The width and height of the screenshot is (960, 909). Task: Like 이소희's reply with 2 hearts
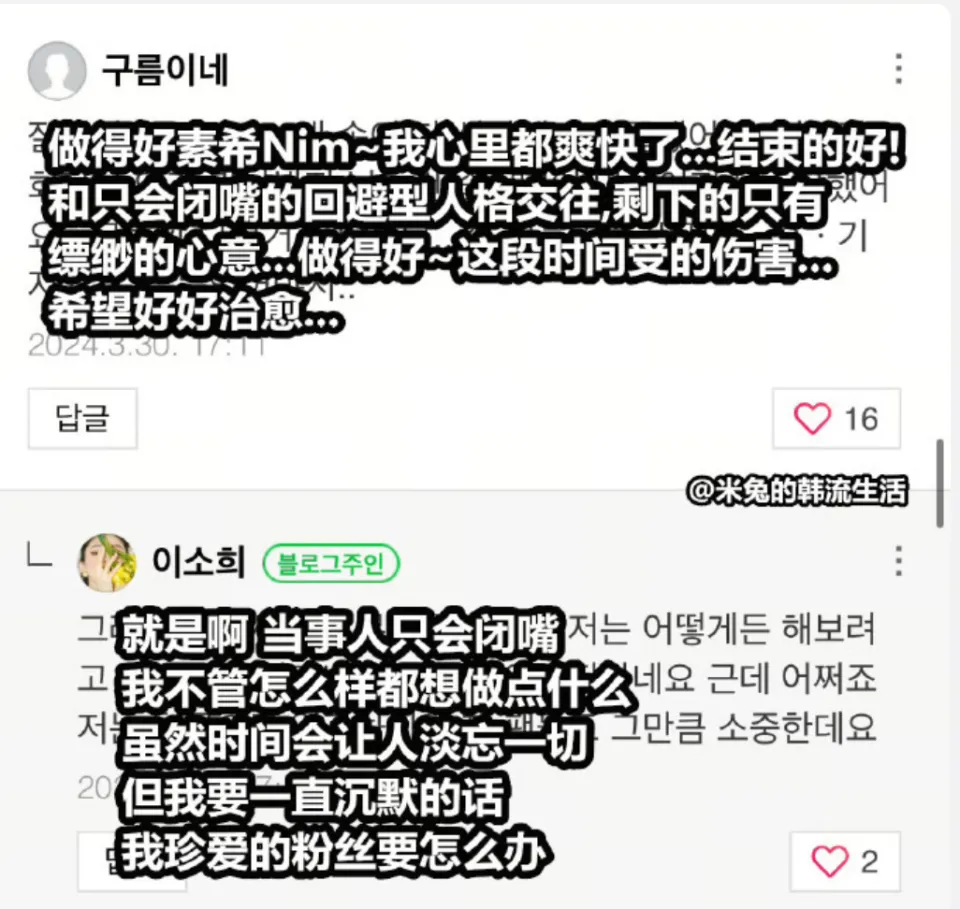(x=844, y=861)
